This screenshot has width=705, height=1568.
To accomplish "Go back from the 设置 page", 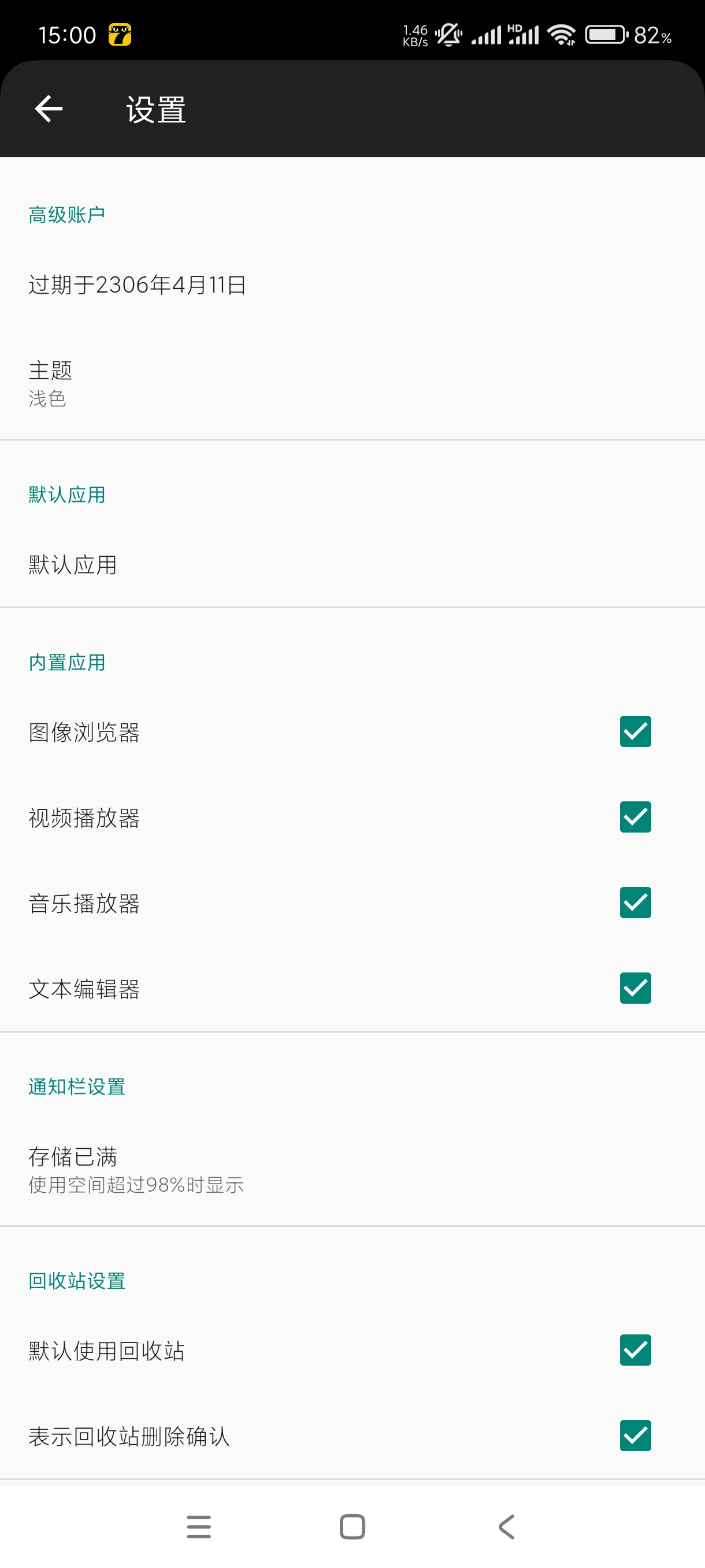I will pos(49,109).
